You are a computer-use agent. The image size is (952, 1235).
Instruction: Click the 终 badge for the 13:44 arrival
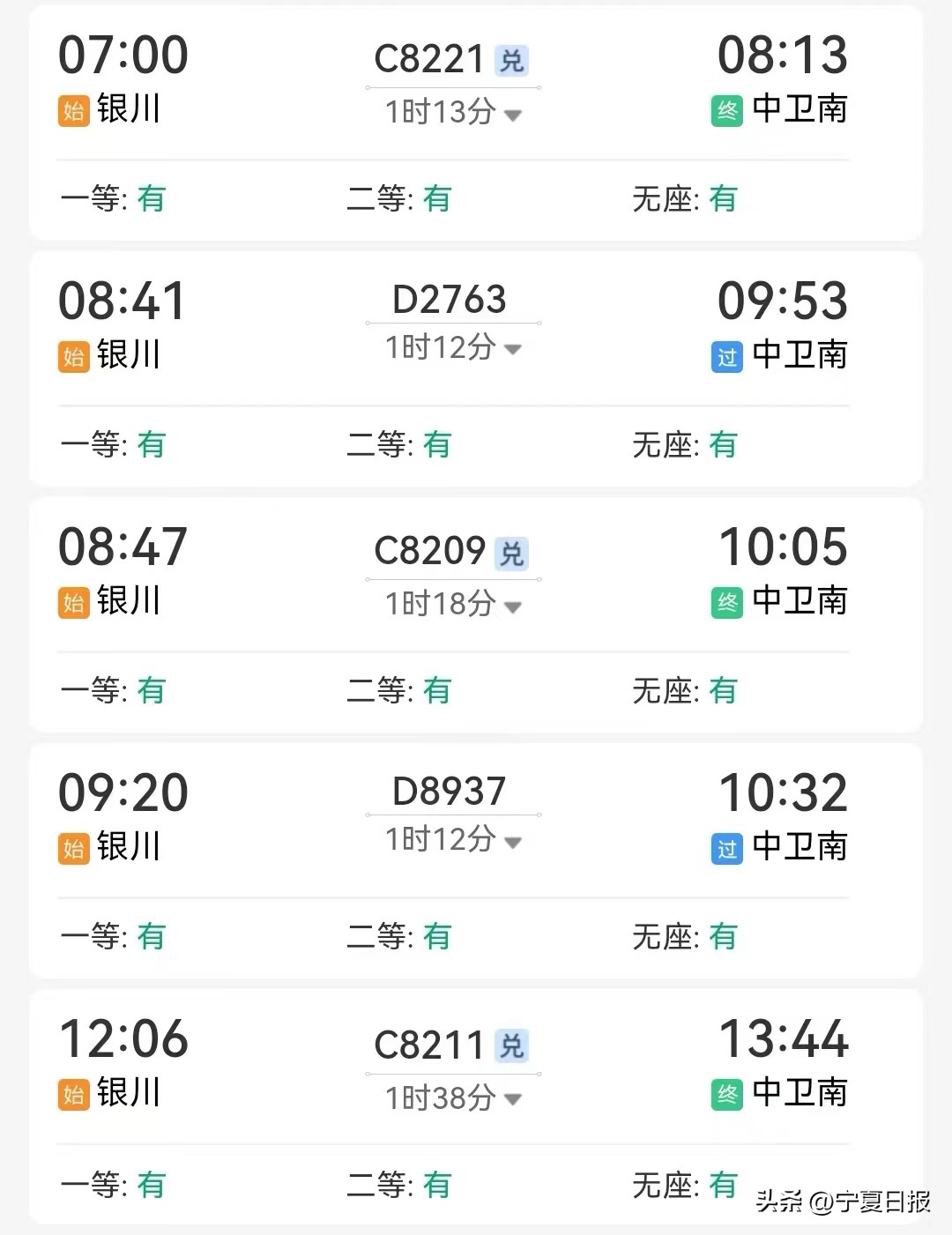pyautogui.click(x=726, y=1095)
